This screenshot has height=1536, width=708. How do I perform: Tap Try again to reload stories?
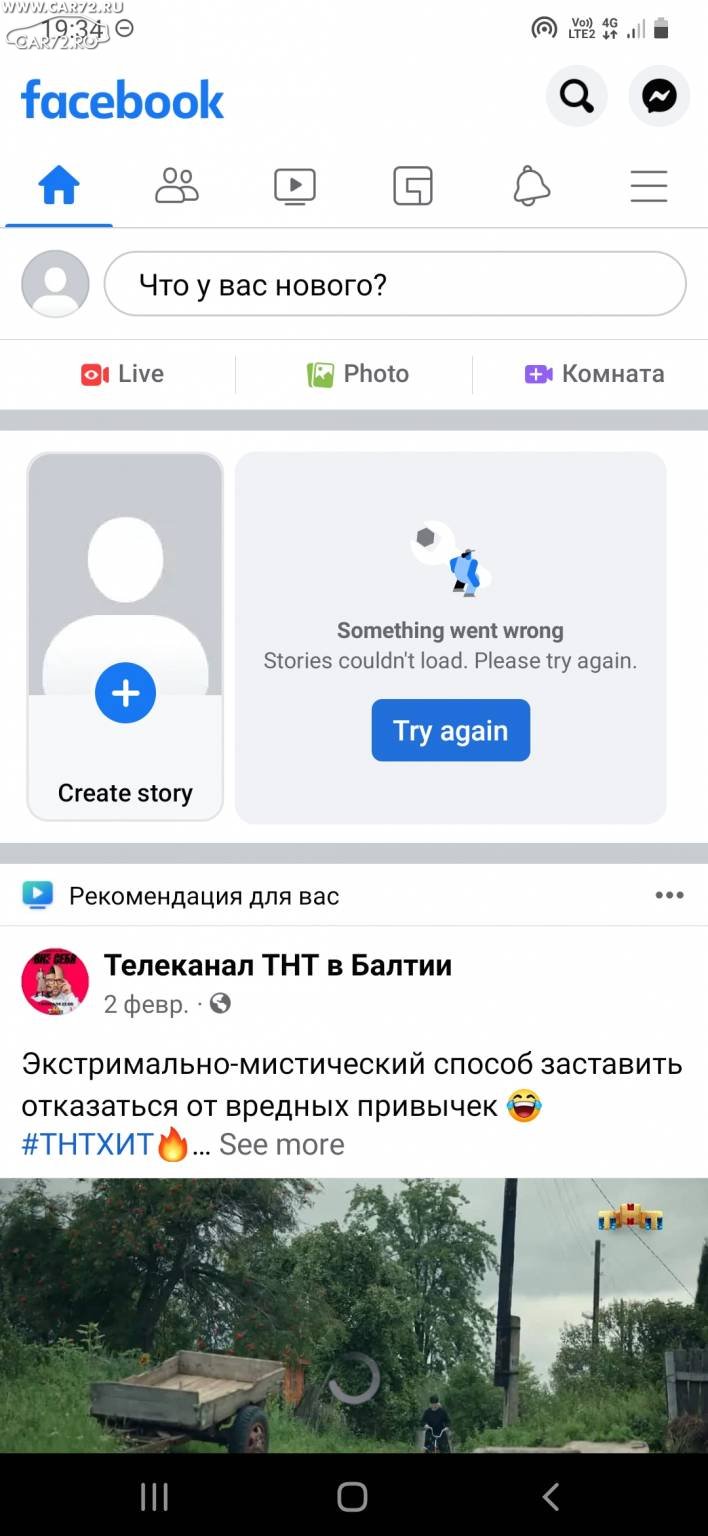click(451, 730)
